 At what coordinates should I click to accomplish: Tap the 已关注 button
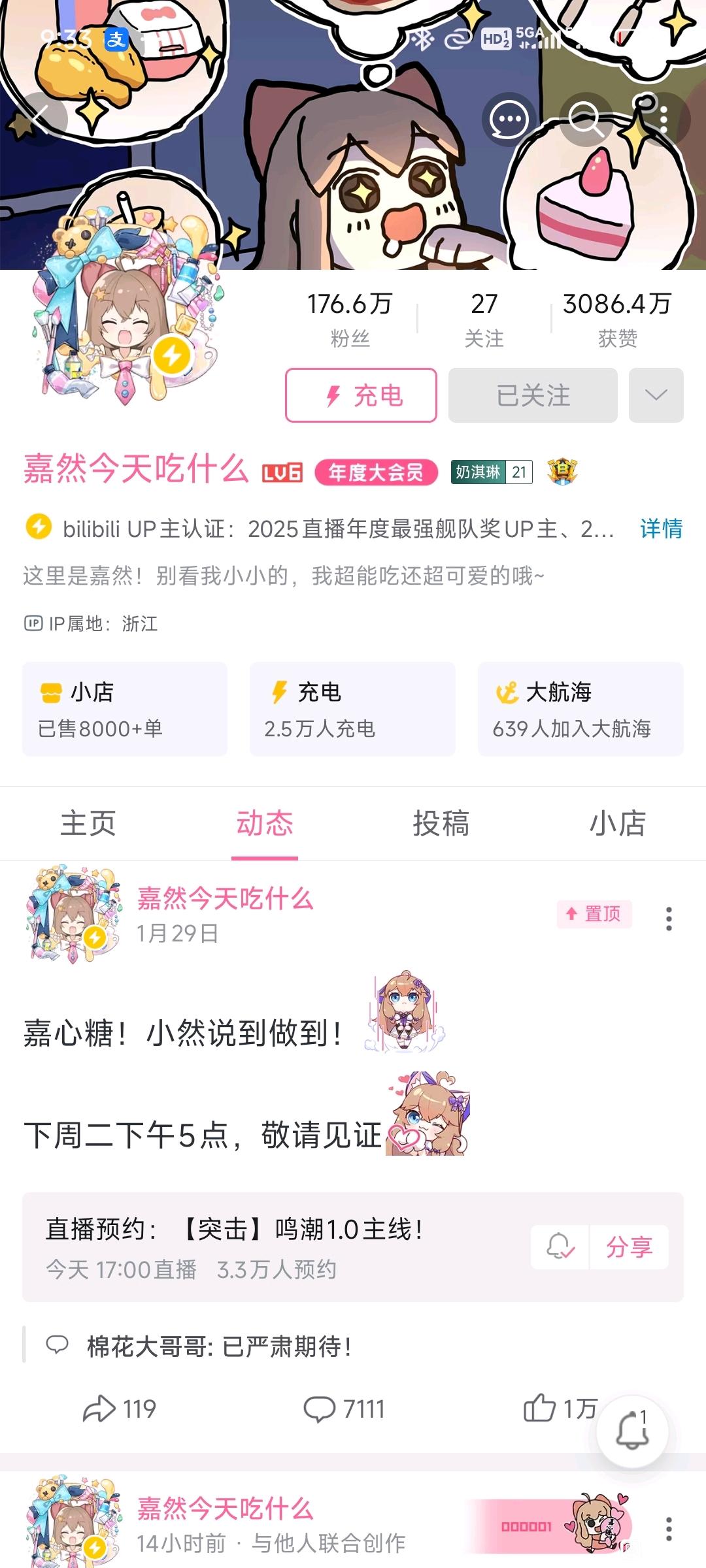pyautogui.click(x=533, y=395)
